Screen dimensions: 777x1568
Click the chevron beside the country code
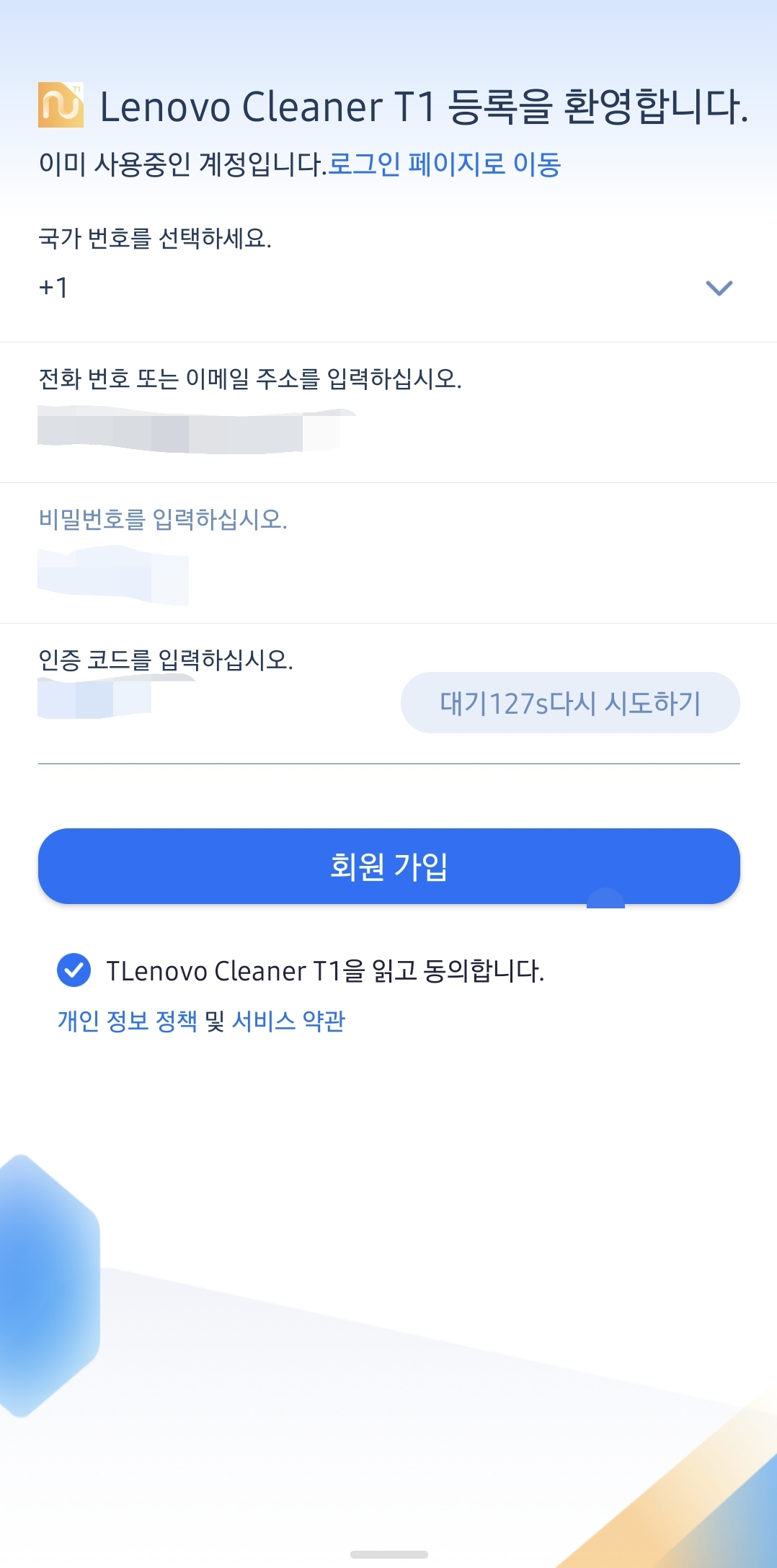[x=718, y=288]
